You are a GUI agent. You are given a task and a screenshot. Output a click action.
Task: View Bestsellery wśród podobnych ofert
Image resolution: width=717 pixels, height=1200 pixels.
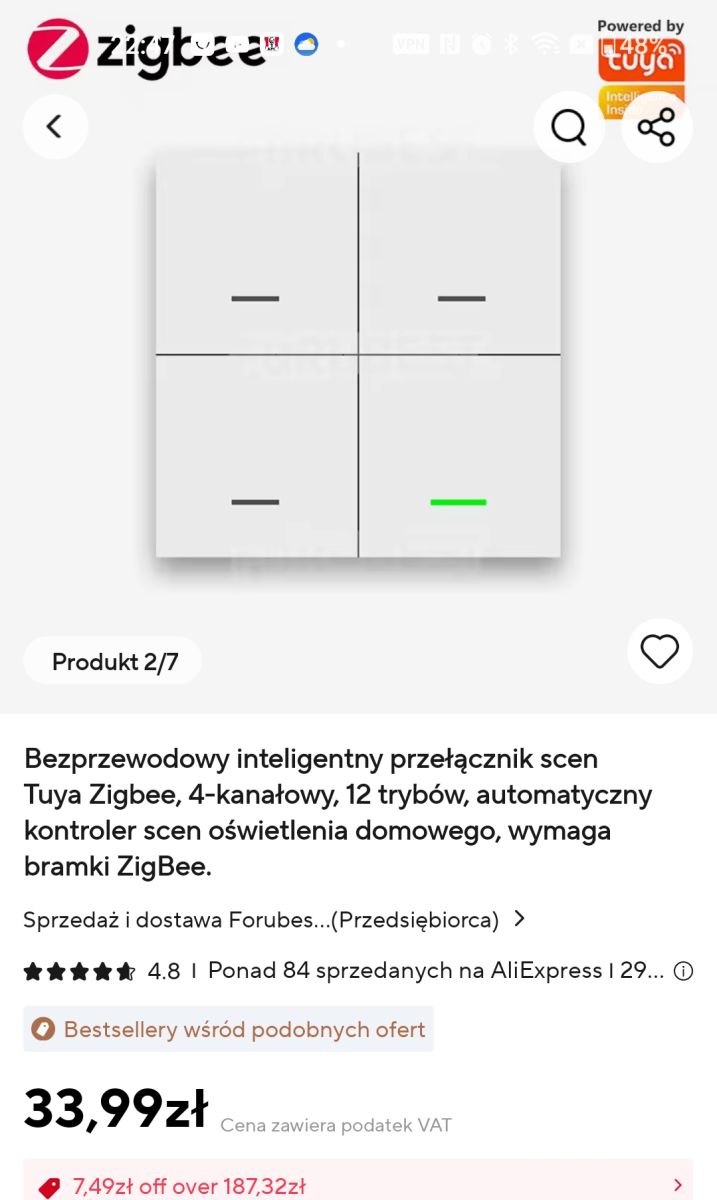pos(229,1029)
